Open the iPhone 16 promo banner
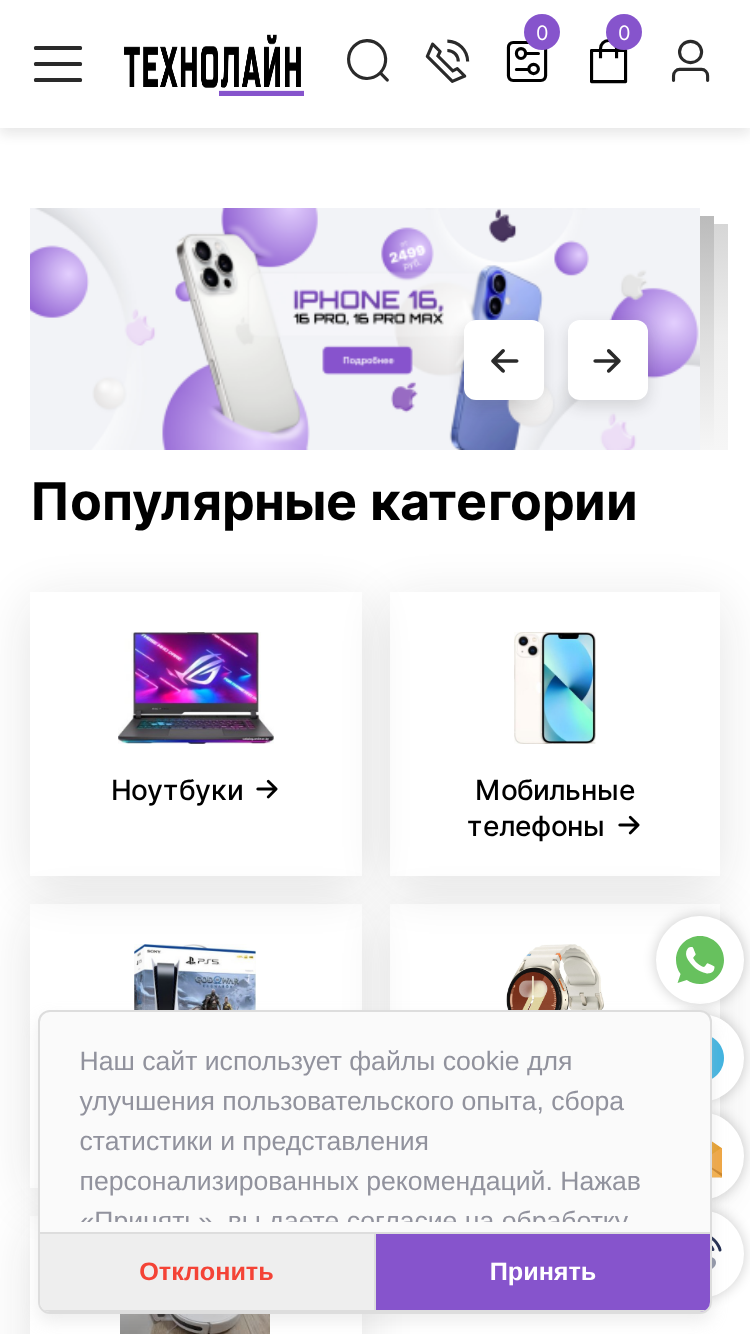 (x=365, y=329)
